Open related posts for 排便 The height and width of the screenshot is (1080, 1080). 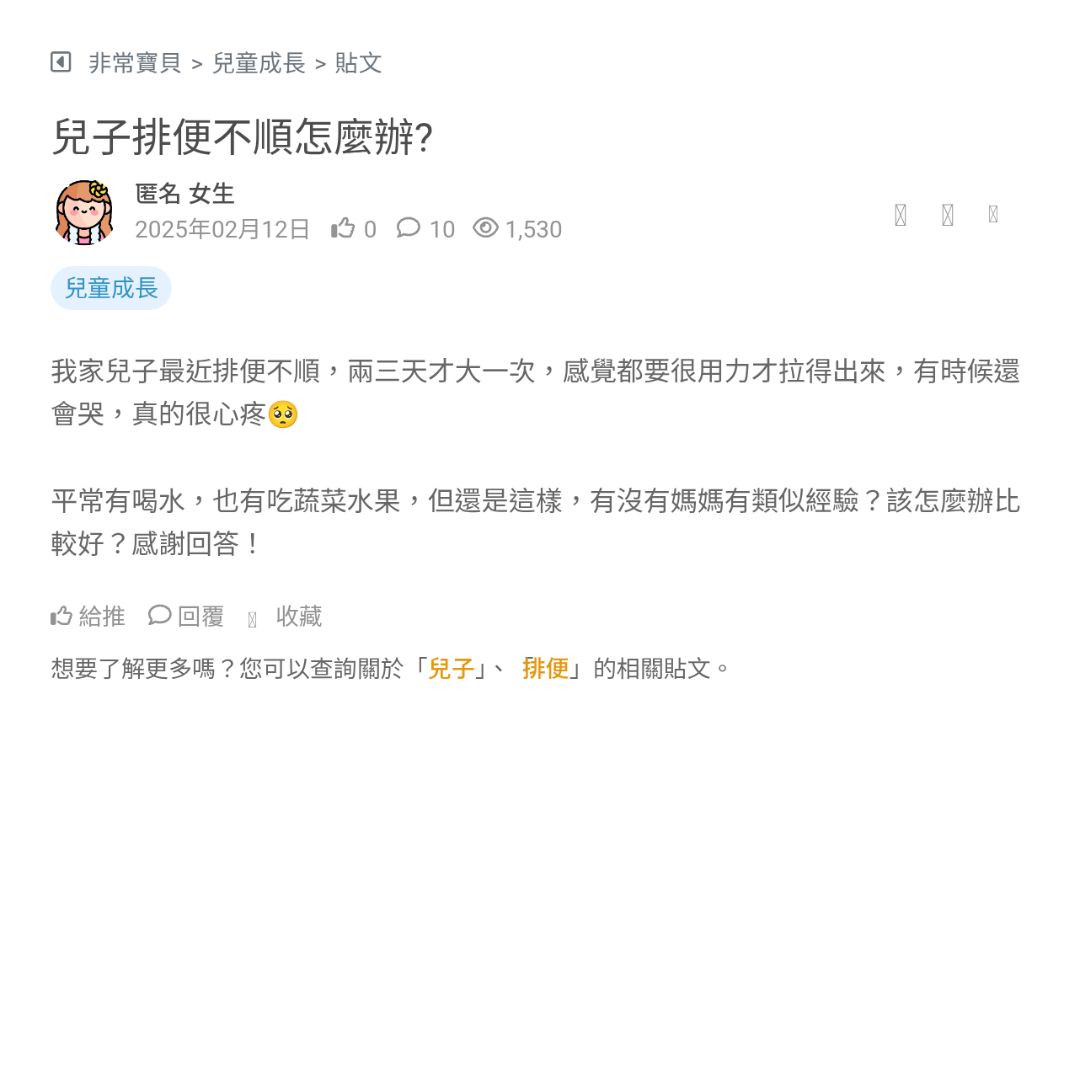click(545, 669)
